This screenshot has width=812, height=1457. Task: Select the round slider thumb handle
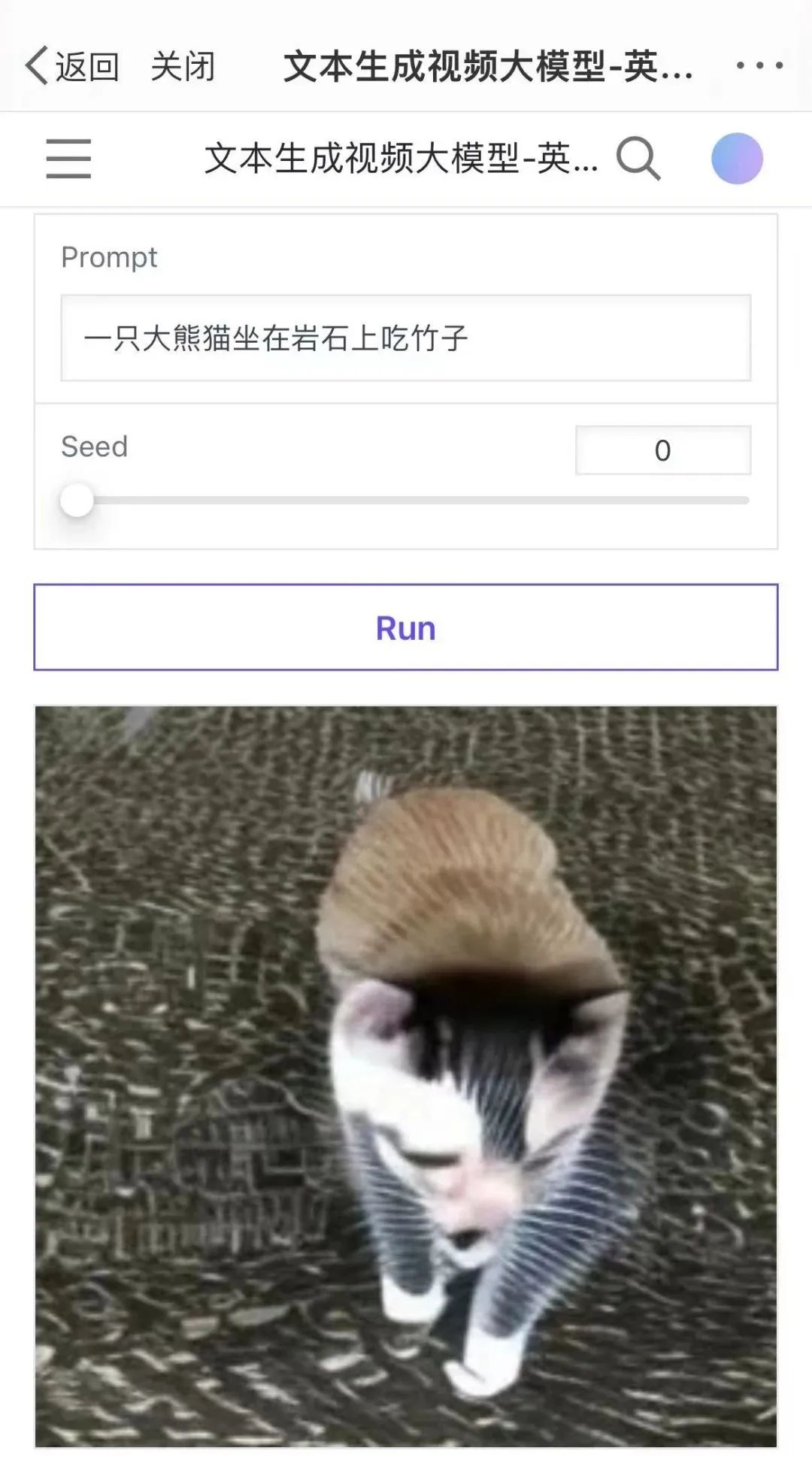click(x=77, y=501)
